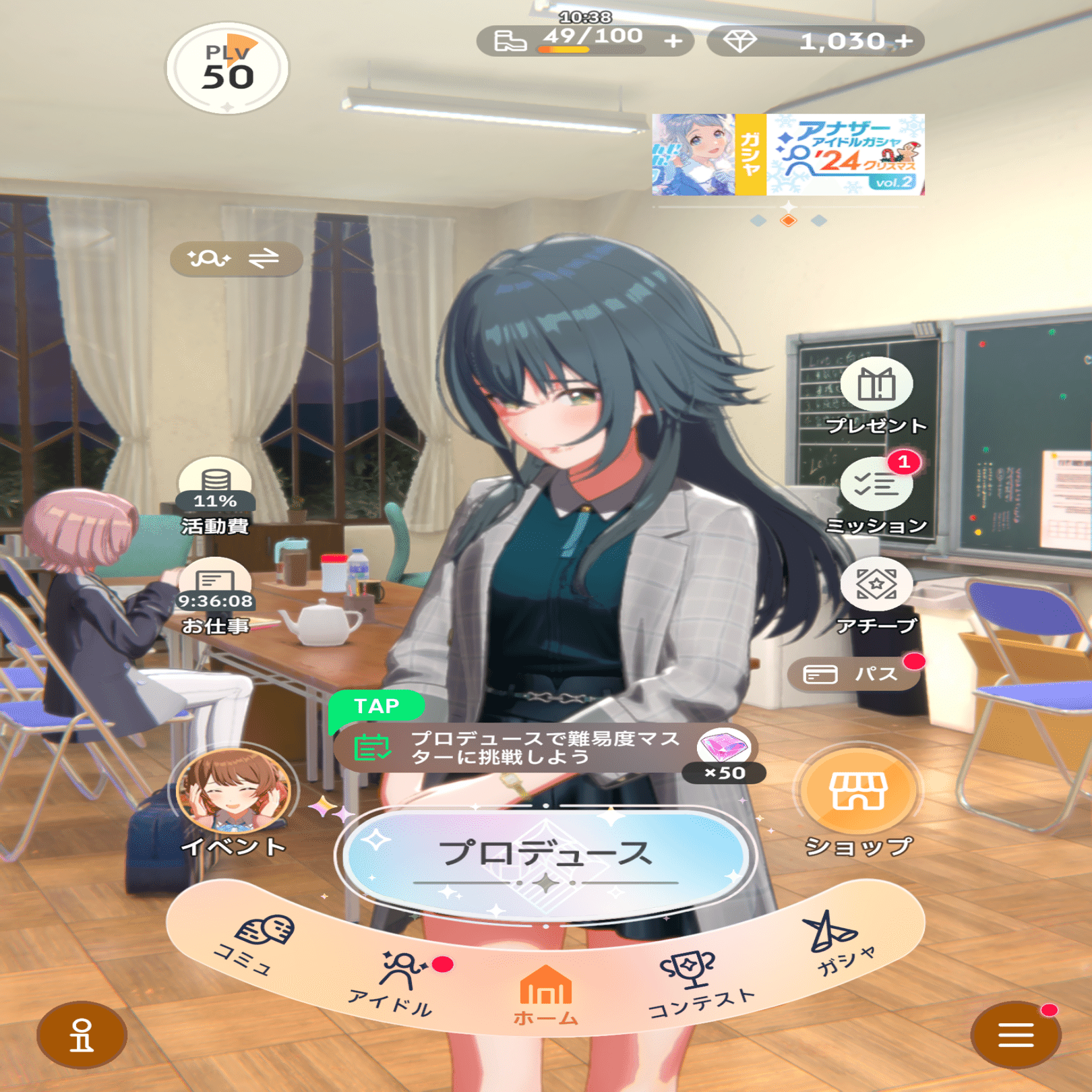Check the お仕事 work timer
This screenshot has height=1092, width=1092.
point(215,596)
